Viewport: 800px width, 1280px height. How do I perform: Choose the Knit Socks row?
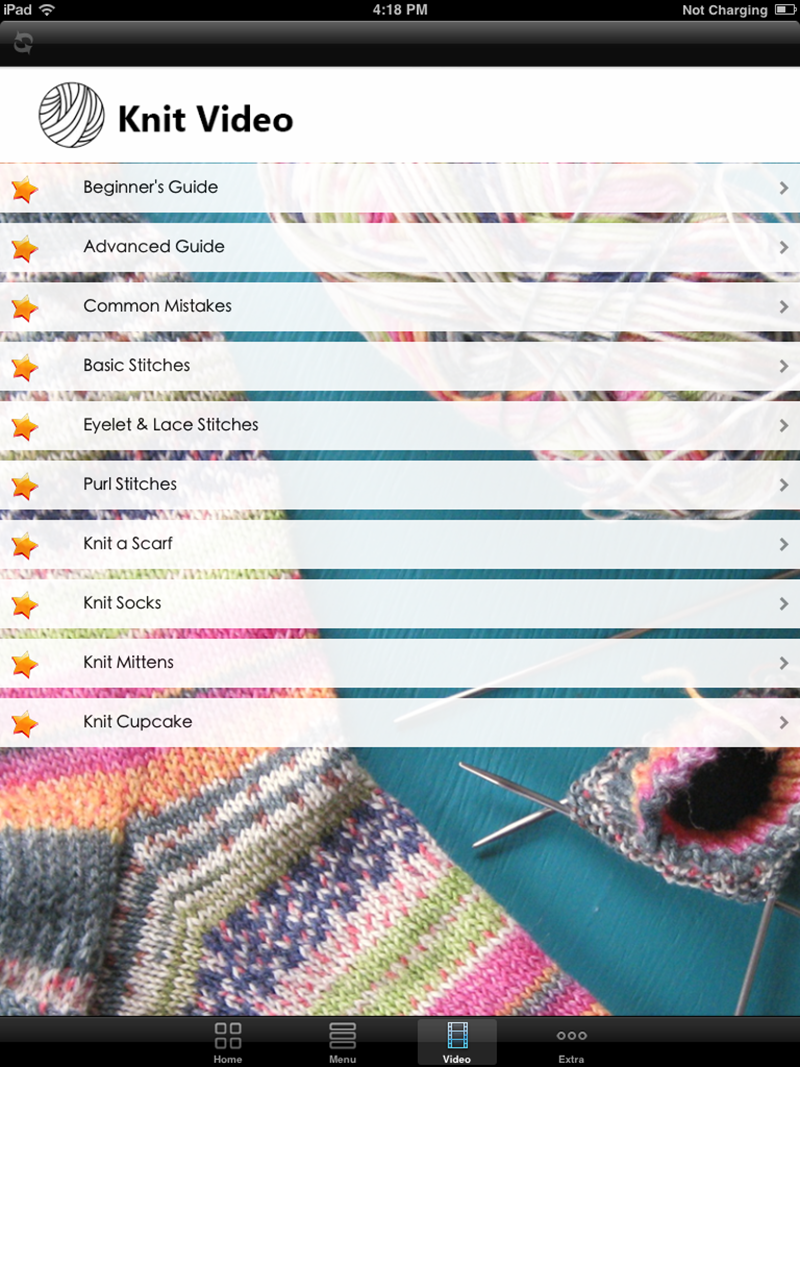point(400,603)
